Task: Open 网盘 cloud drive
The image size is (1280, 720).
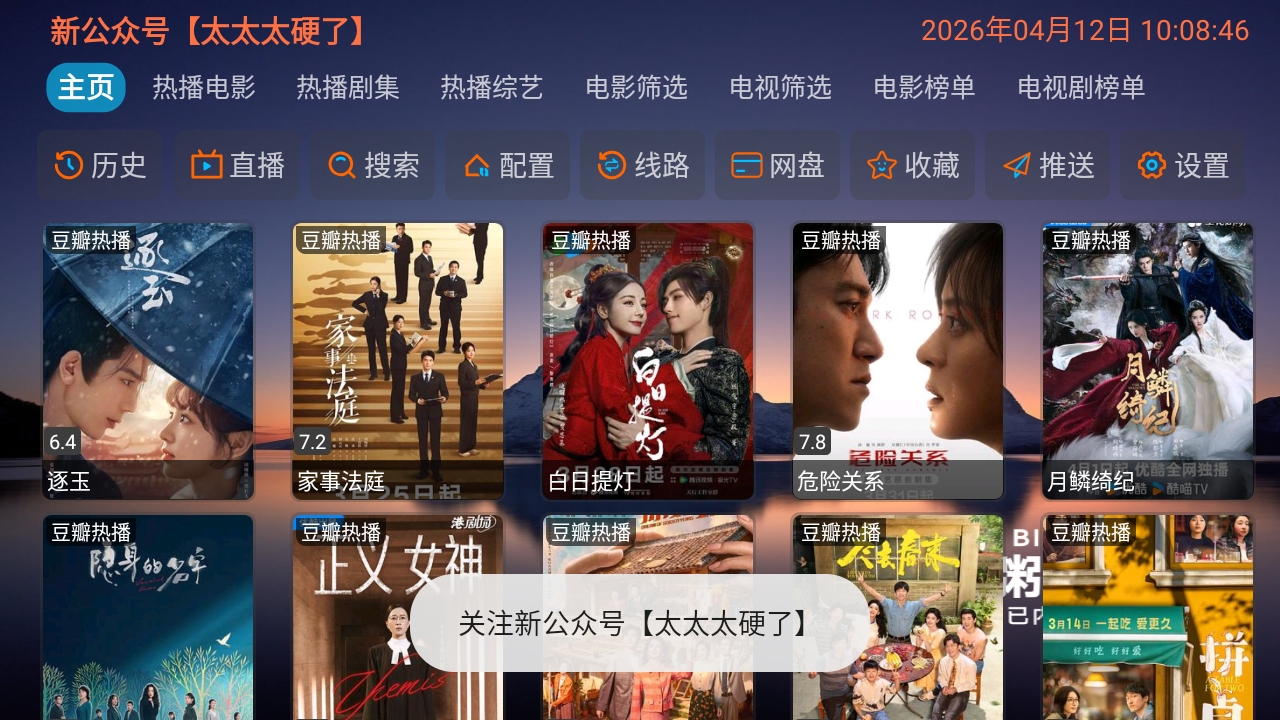Action: tap(777, 165)
